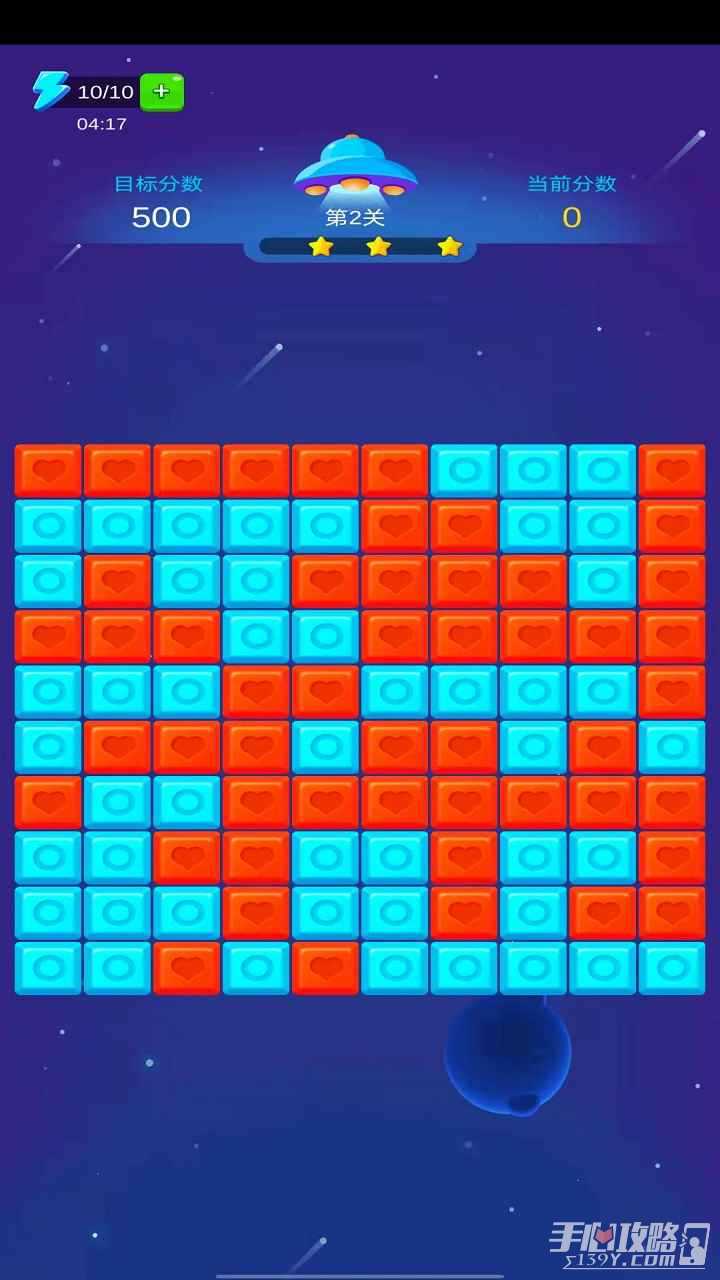Tap the green plus button beside energy

click(x=162, y=92)
